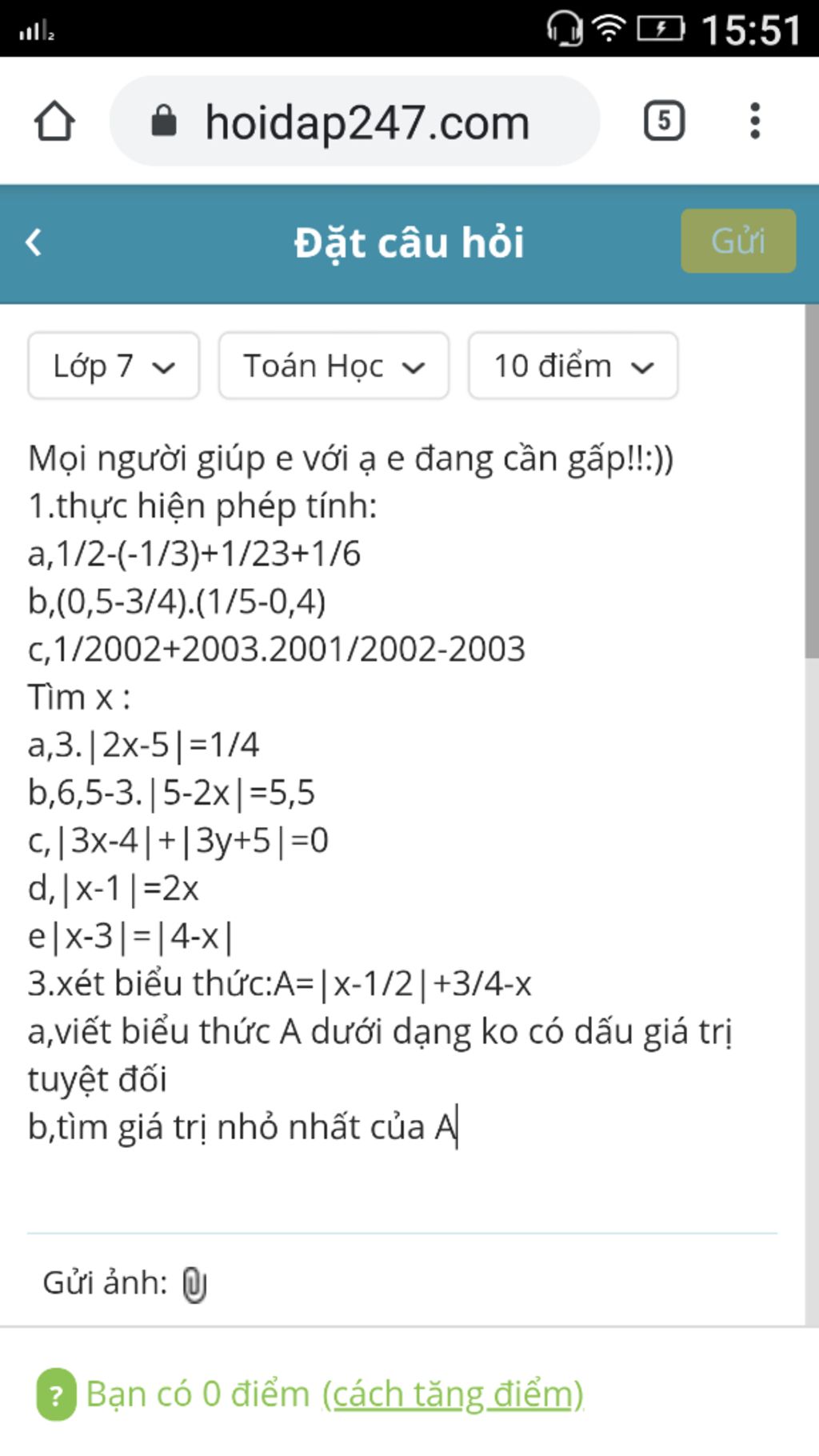Select the 10 điểm points dropdown
Viewport: 819px width, 1456px height.
573,366
